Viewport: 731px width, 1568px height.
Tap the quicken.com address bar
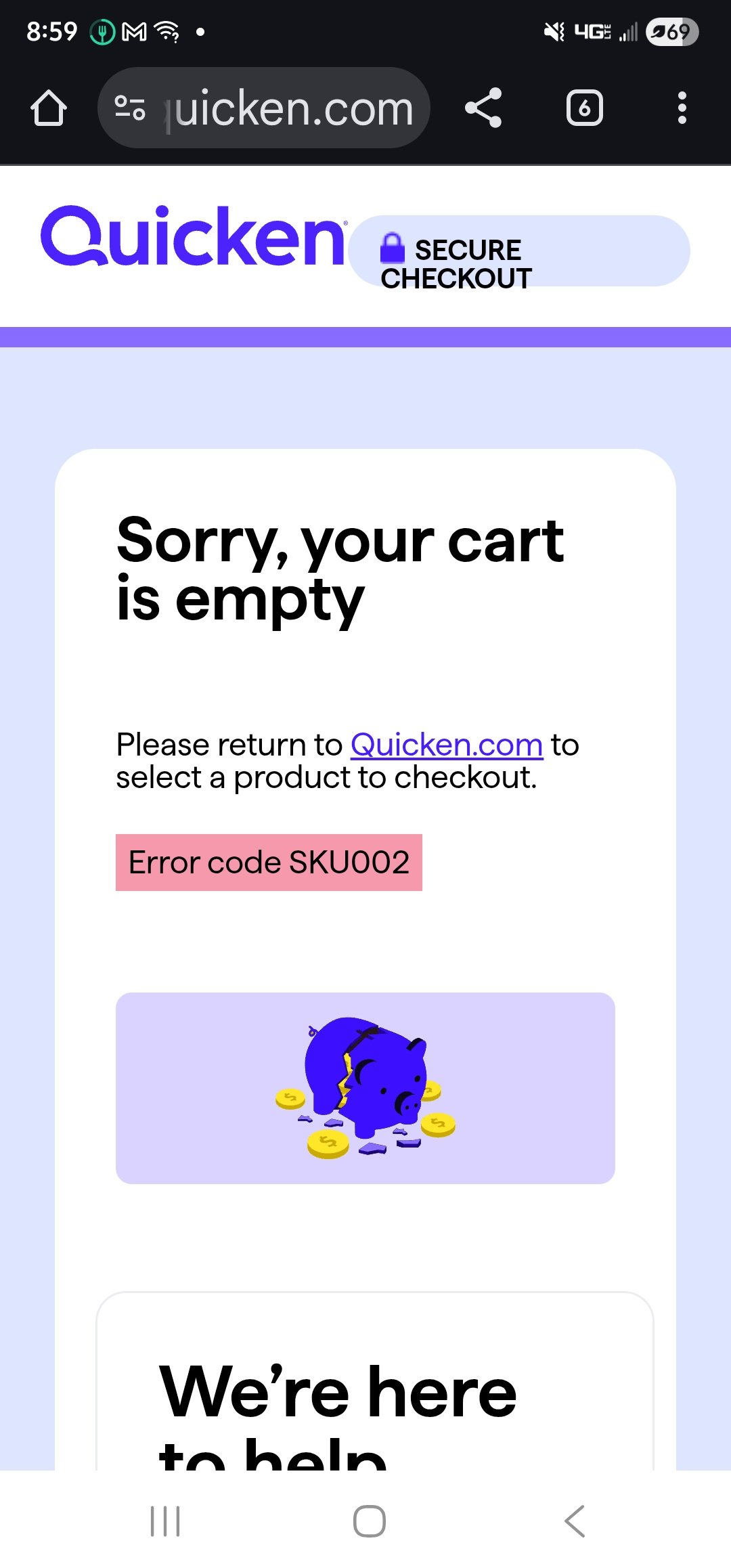[x=291, y=108]
